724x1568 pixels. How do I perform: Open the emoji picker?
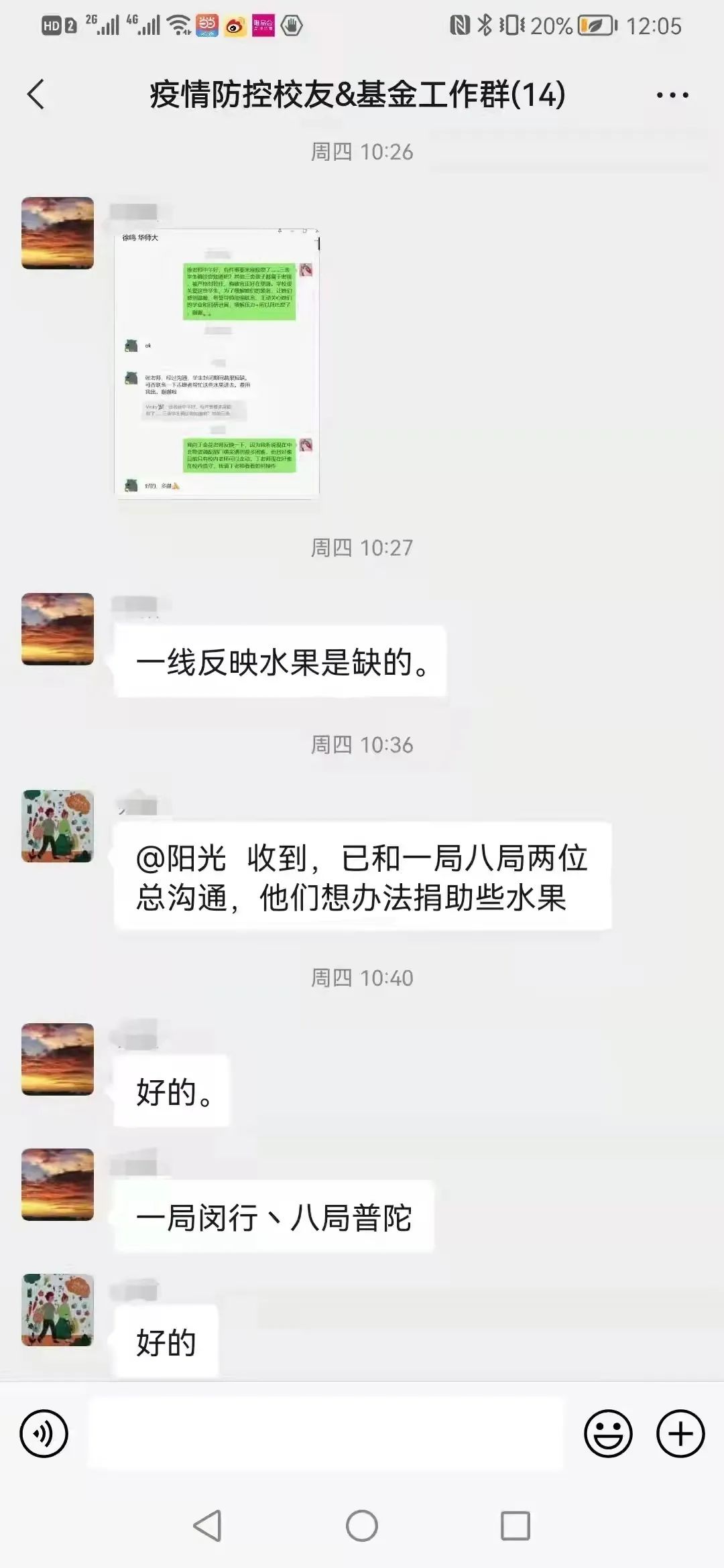click(608, 1434)
